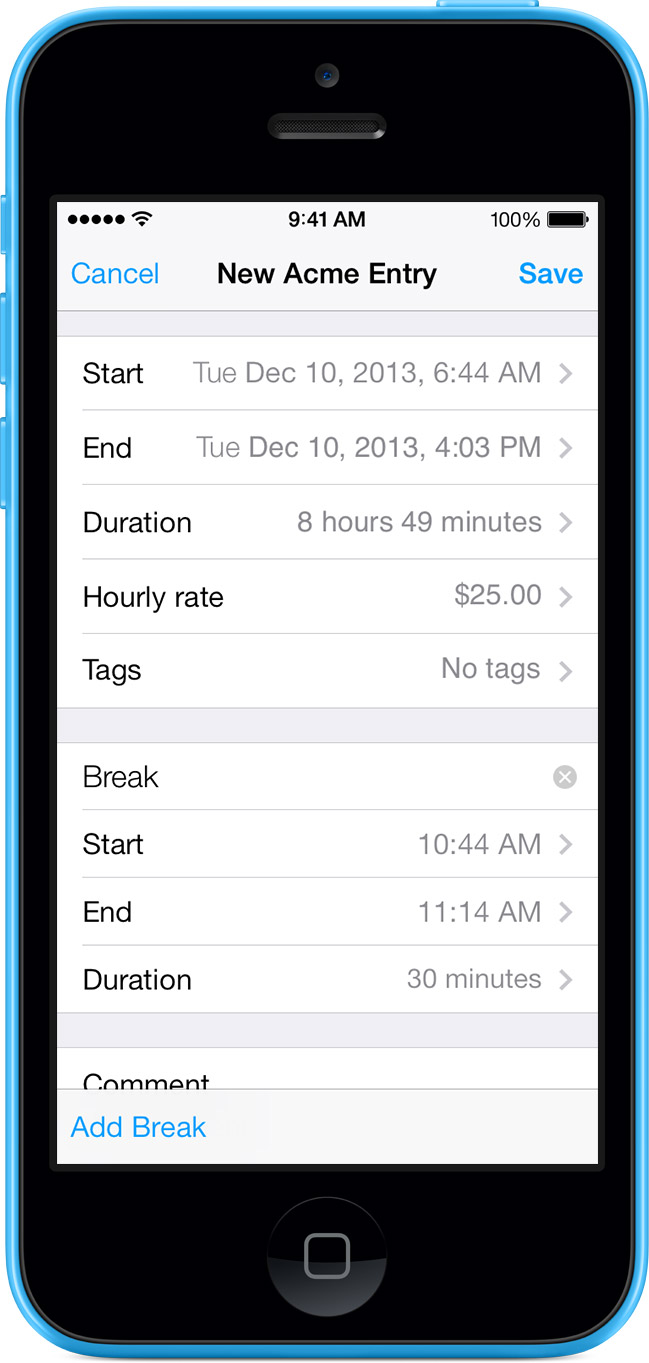The width and height of the screenshot is (649, 1363).
Task: Edit the break Start time 10:44 AM
Action: (x=327, y=844)
